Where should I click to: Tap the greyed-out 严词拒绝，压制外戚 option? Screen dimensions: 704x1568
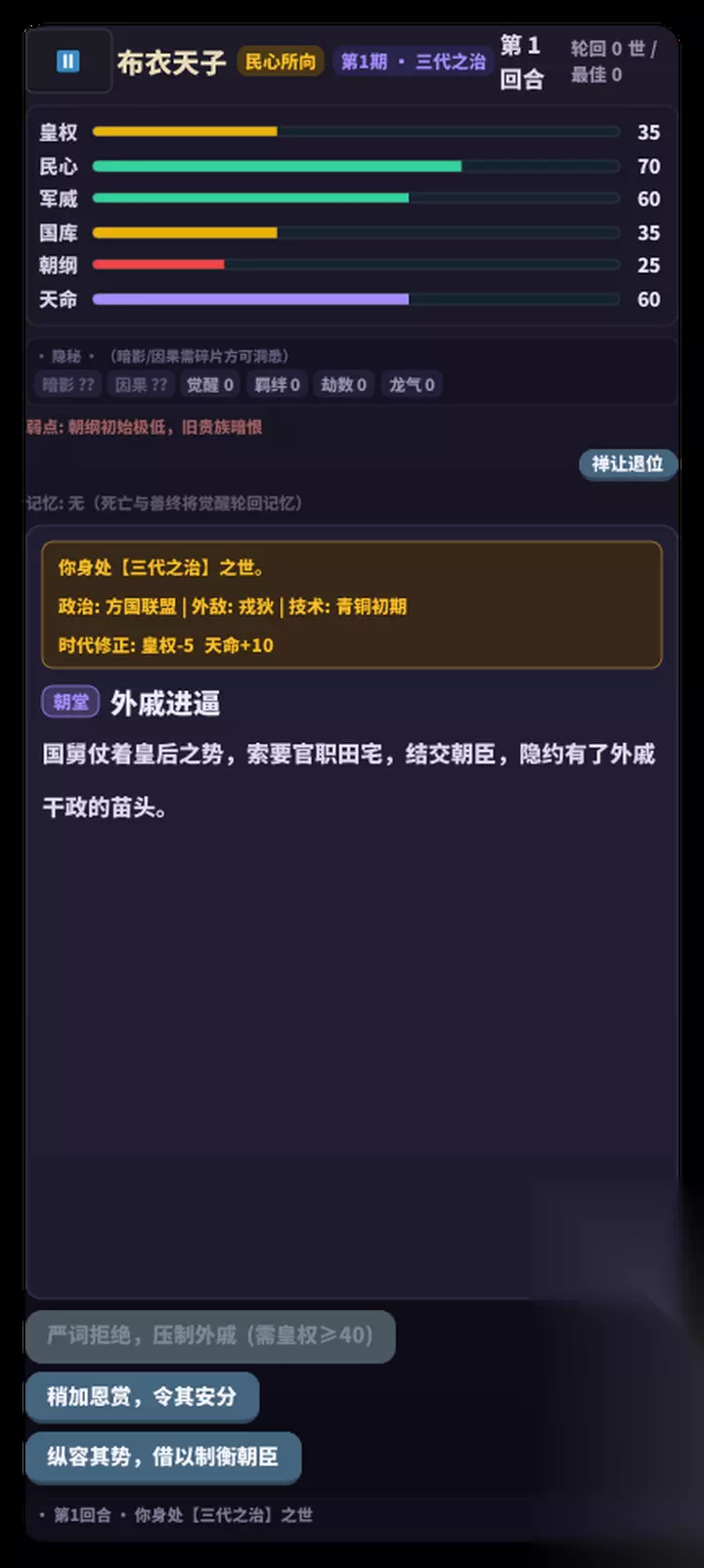click(x=210, y=1335)
